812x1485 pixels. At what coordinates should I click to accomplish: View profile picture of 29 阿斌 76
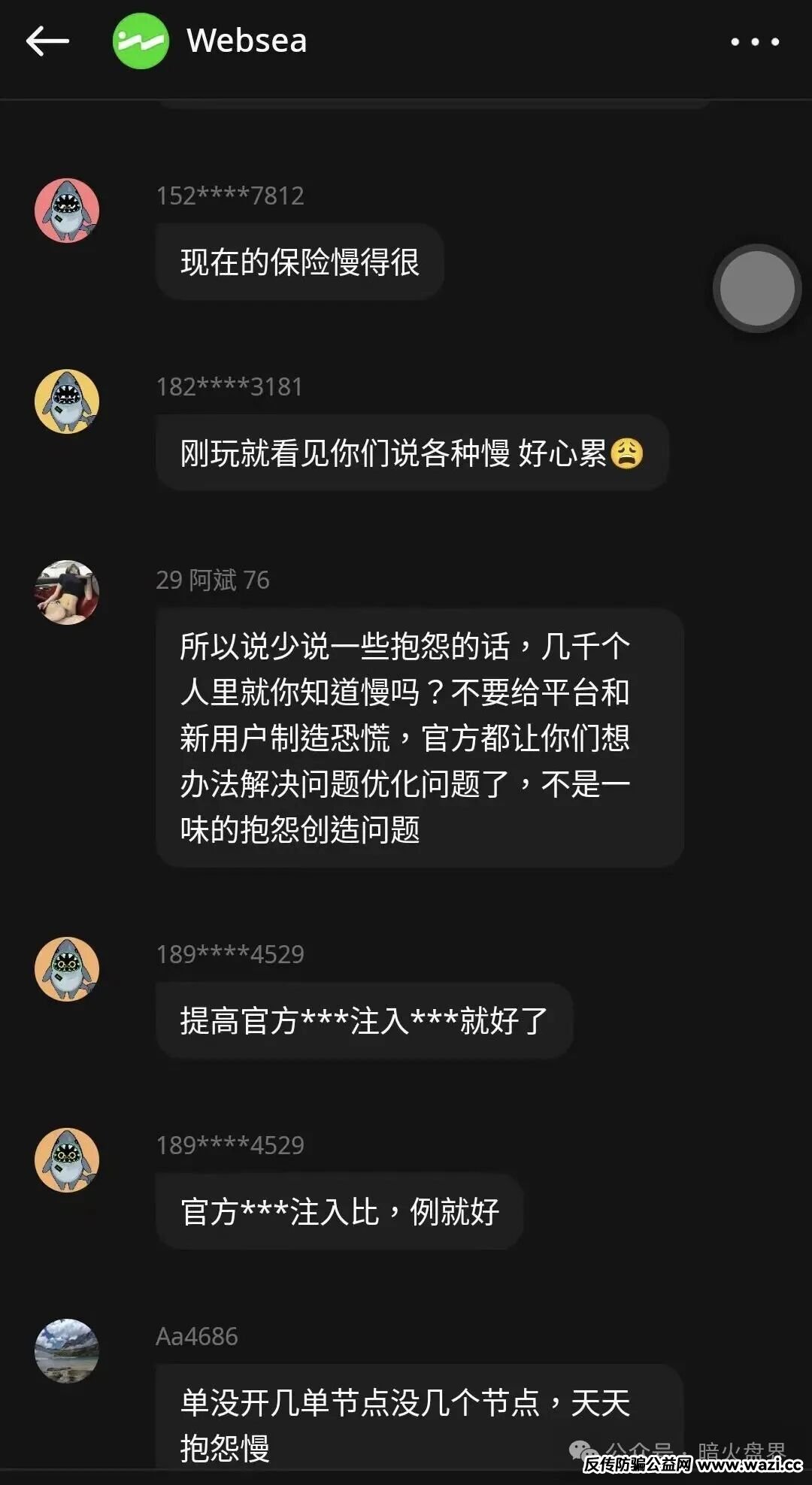[67, 592]
